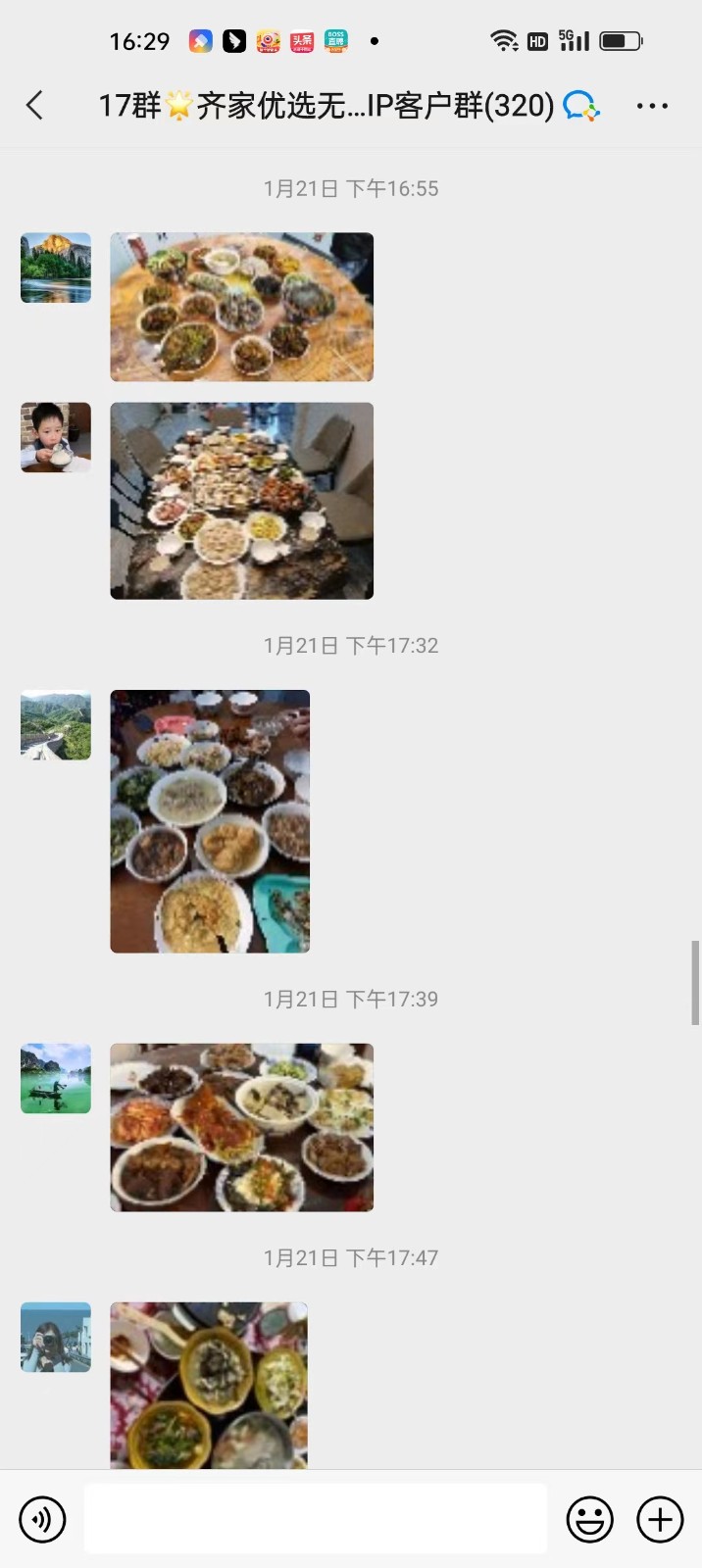Focus the message text field
Screen dimensions: 702x1568
[316, 1519]
